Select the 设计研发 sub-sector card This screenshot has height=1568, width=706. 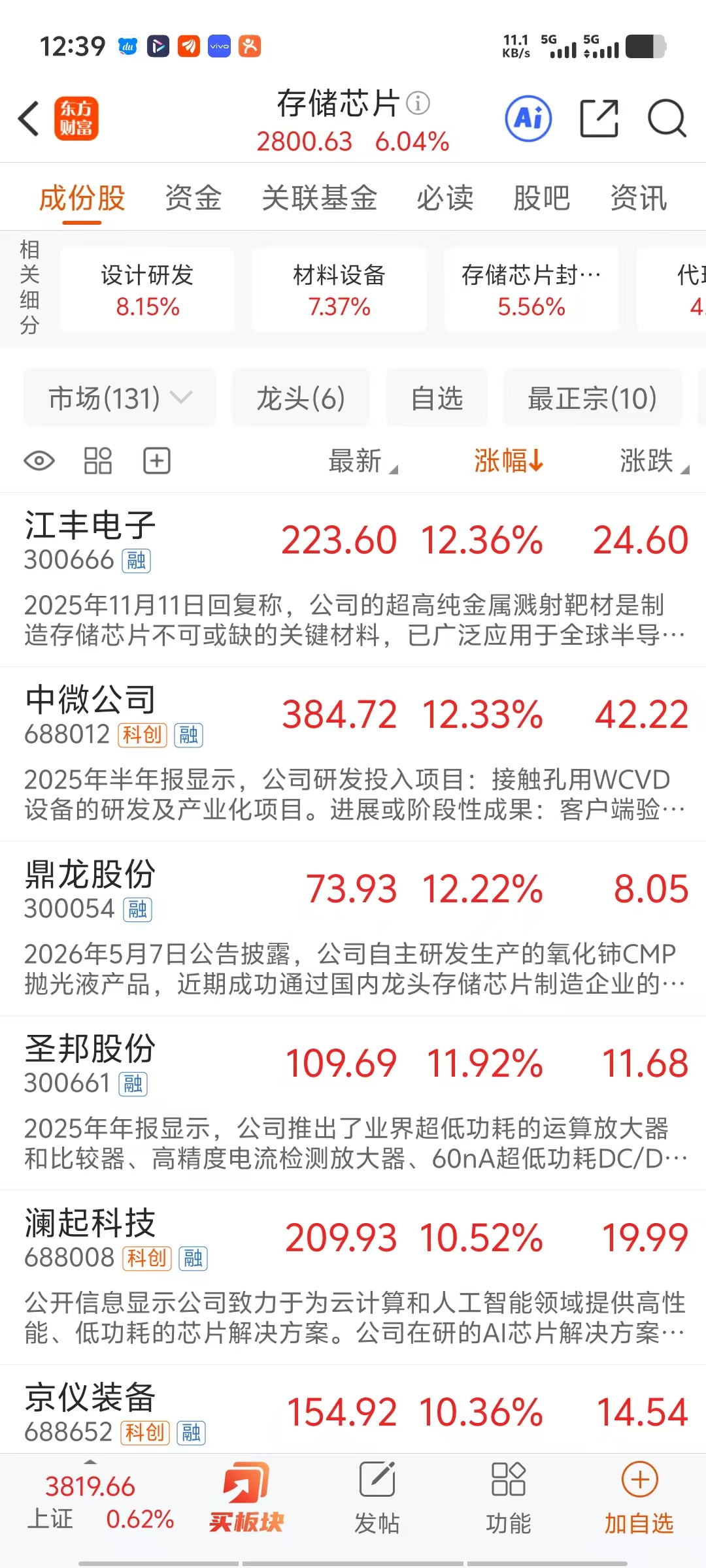tap(147, 289)
